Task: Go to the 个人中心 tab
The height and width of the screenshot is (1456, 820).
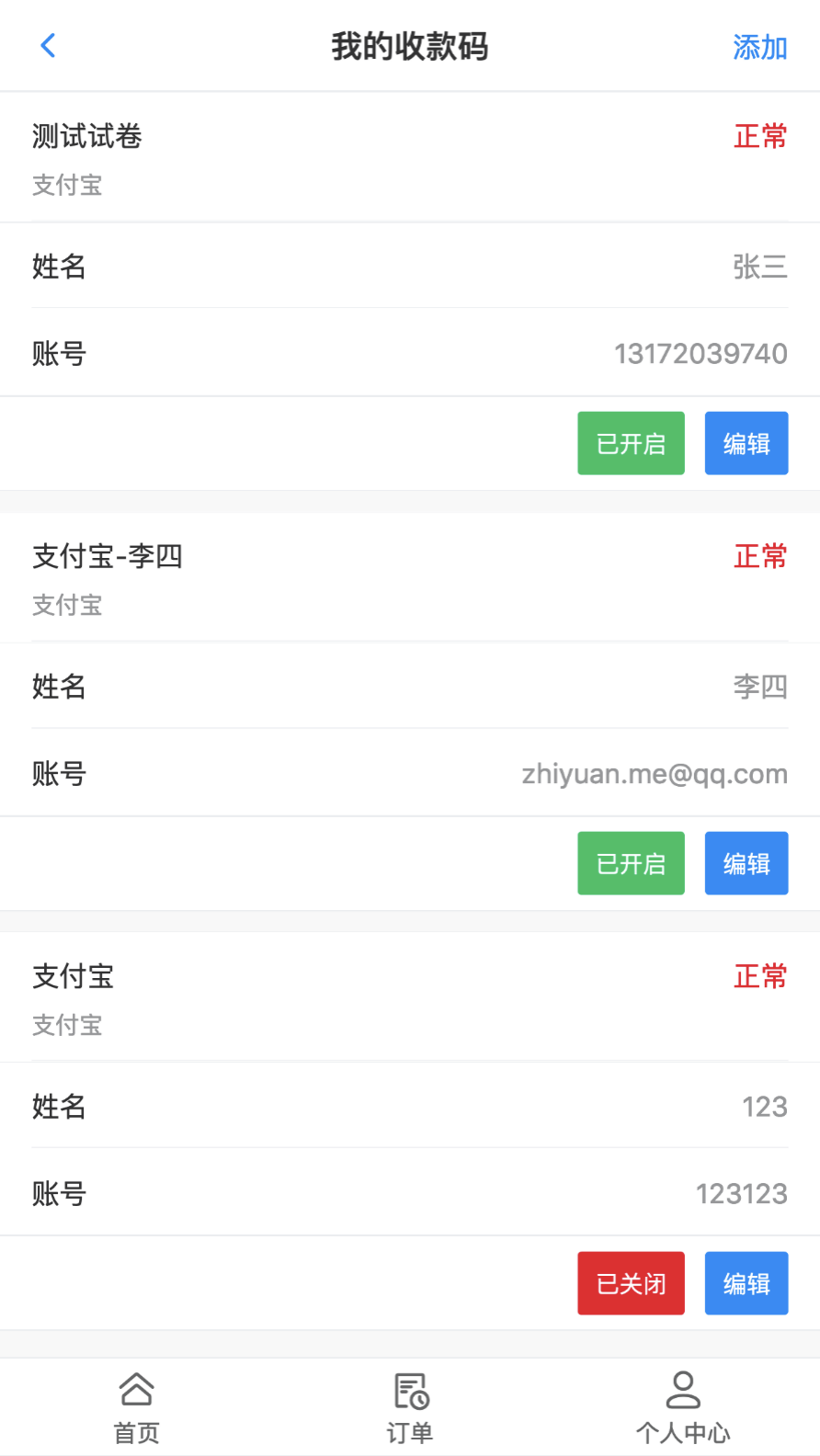Action: [683, 1406]
